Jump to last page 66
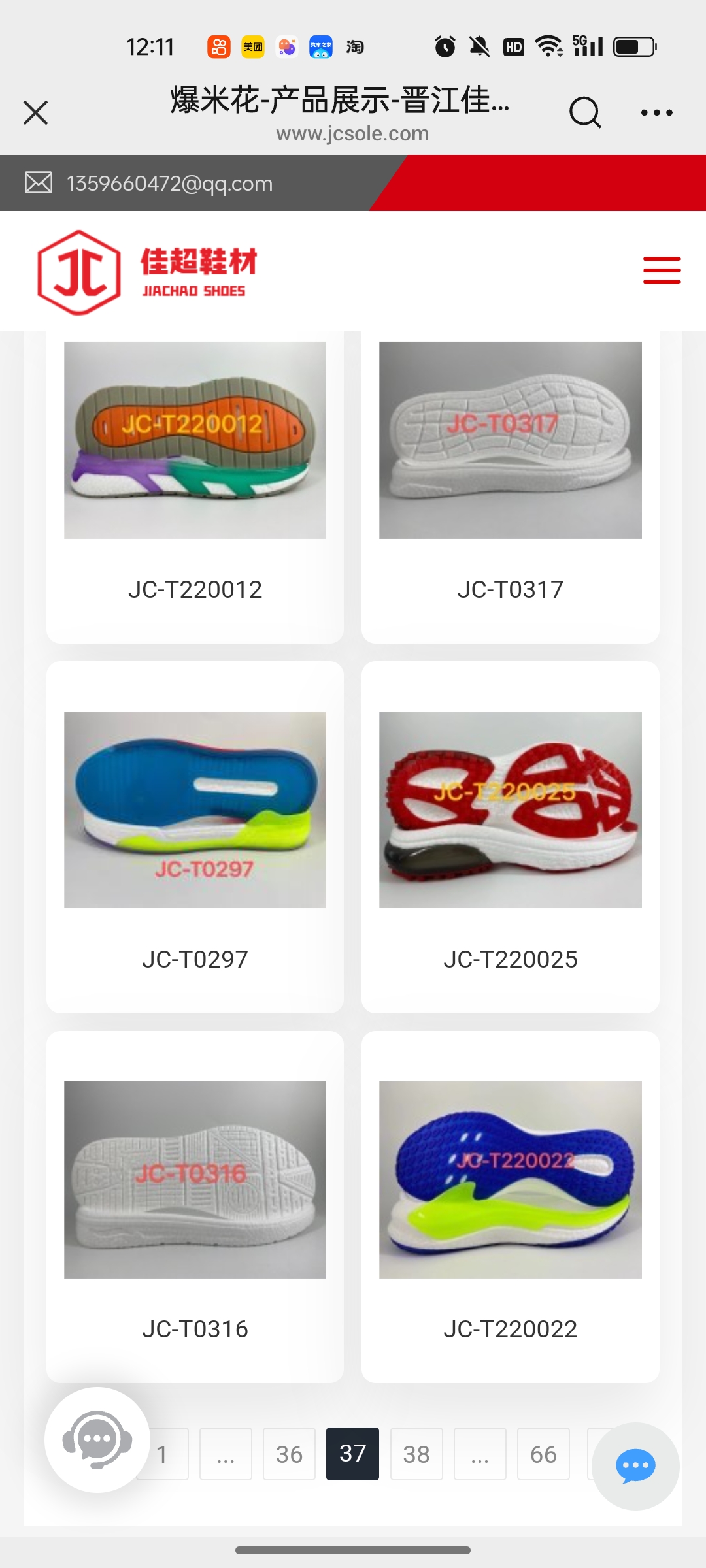 (x=543, y=1454)
